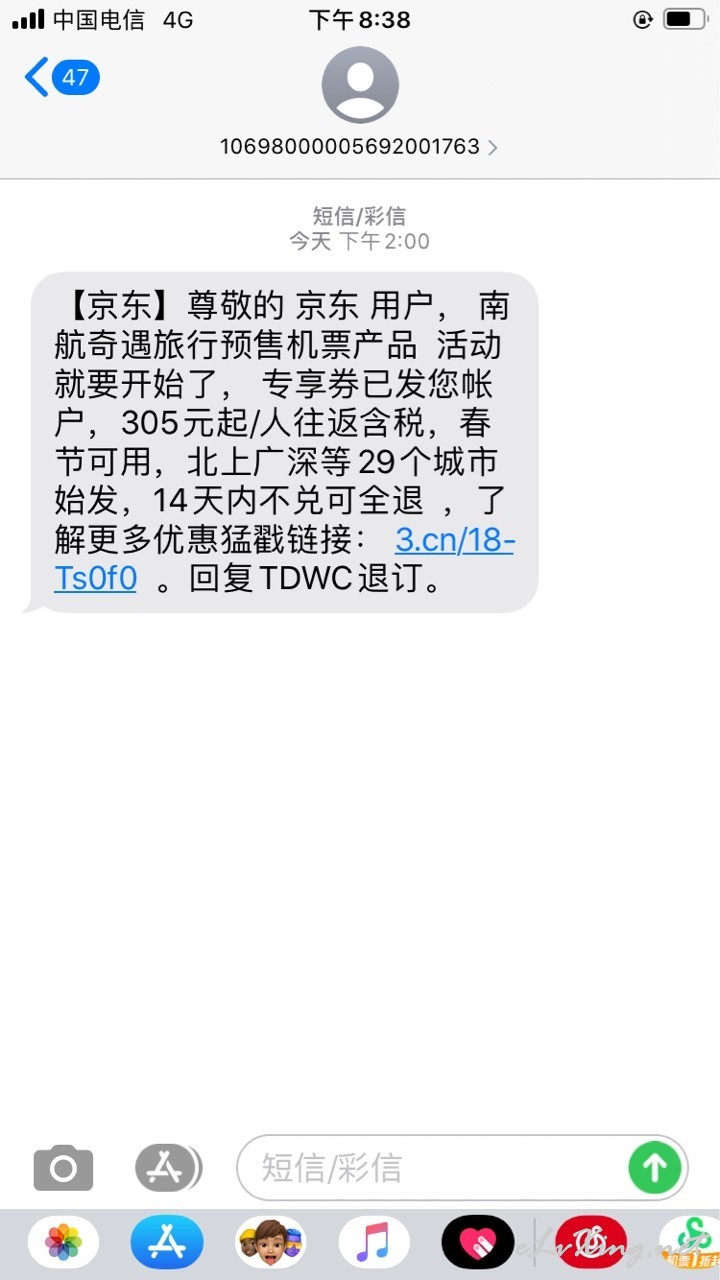Toggle the App Store apps drawer
720x1280 pixels.
[x=168, y=1167]
